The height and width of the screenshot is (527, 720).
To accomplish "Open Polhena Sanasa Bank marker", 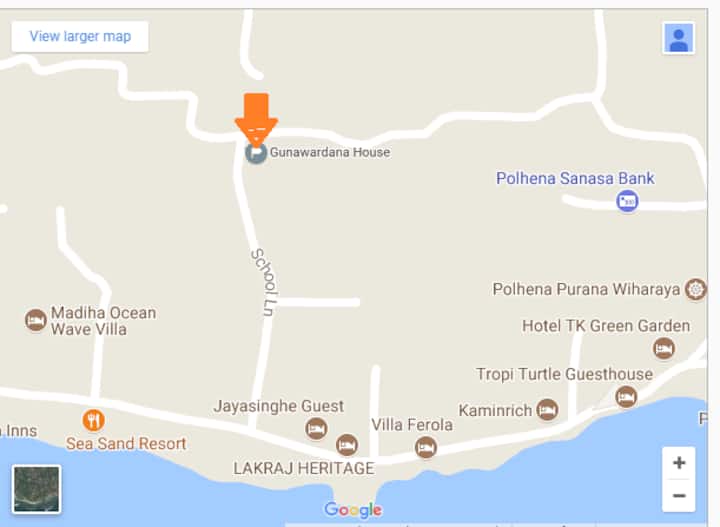I will (x=627, y=202).
